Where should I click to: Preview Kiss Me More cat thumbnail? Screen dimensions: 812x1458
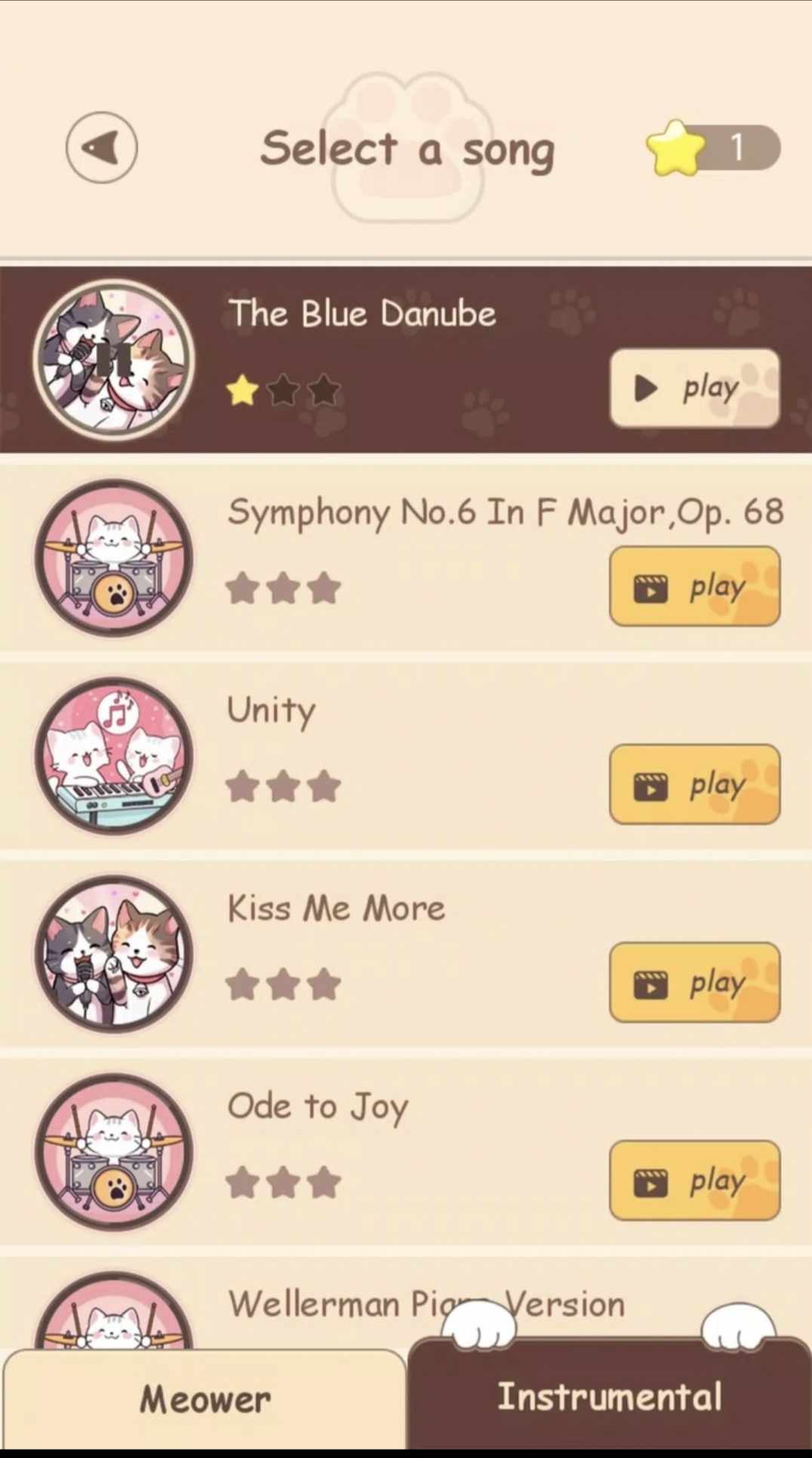(114, 954)
